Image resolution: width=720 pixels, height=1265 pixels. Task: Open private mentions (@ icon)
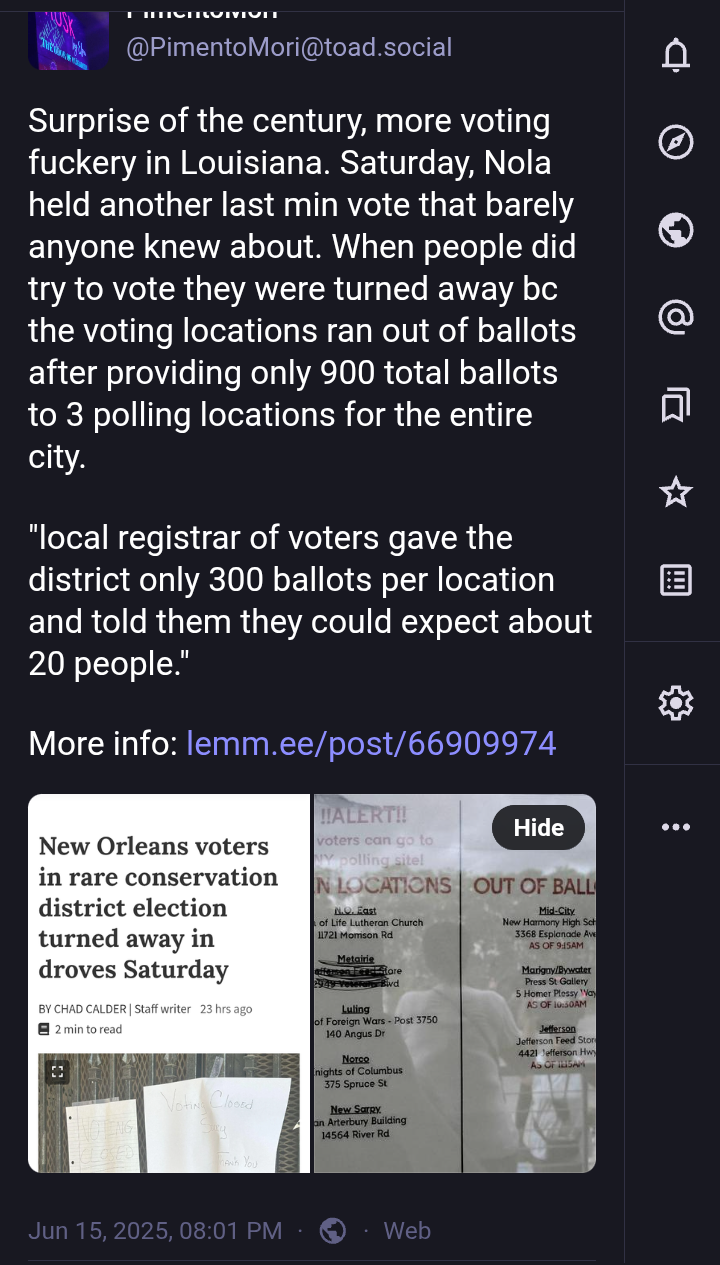click(x=676, y=318)
